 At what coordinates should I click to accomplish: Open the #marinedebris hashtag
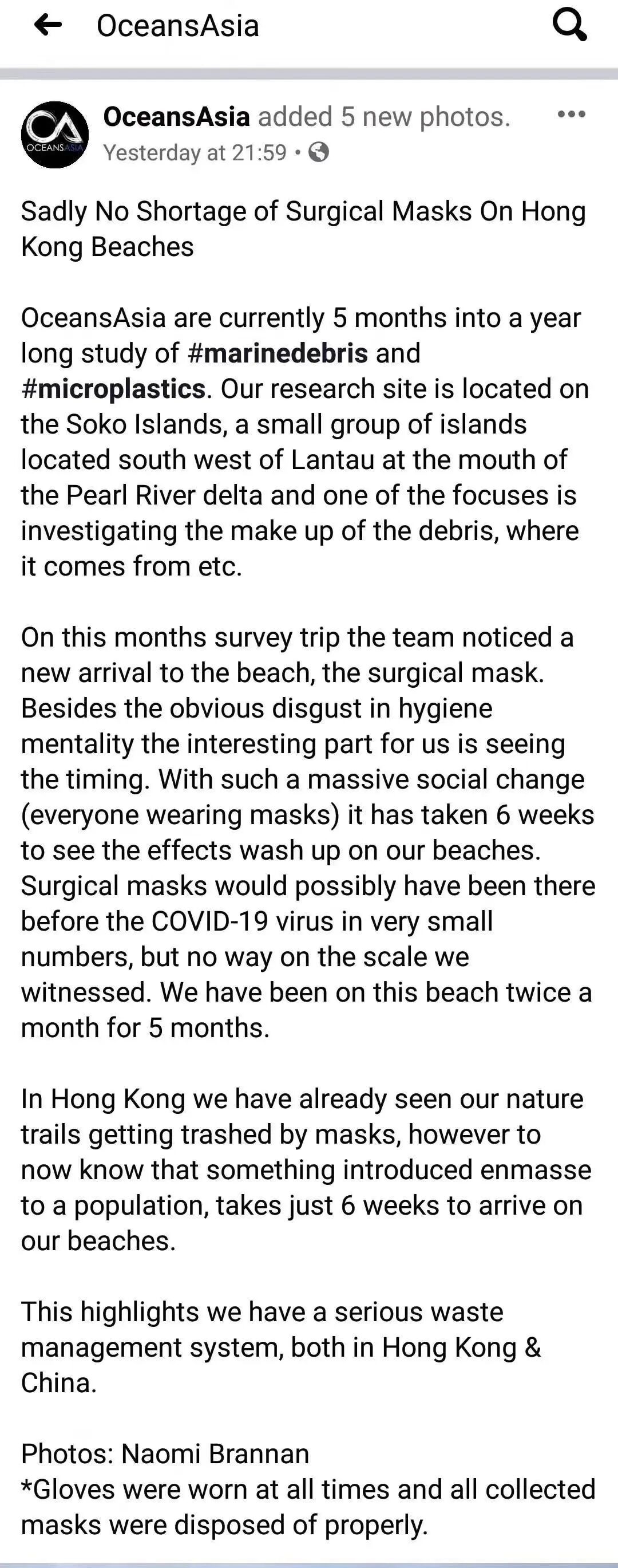(278, 353)
